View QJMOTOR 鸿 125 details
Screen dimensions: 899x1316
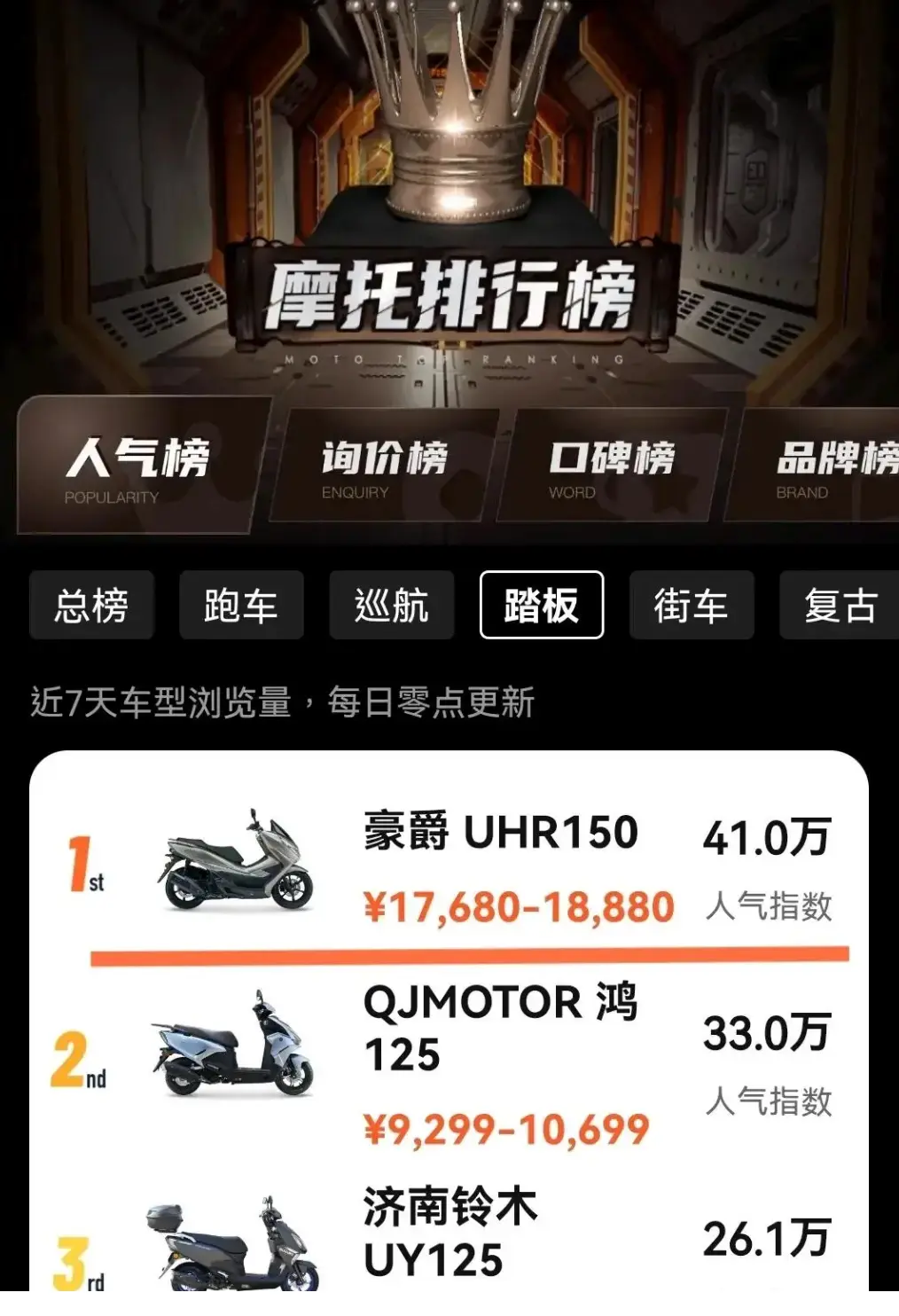click(x=500, y=1029)
